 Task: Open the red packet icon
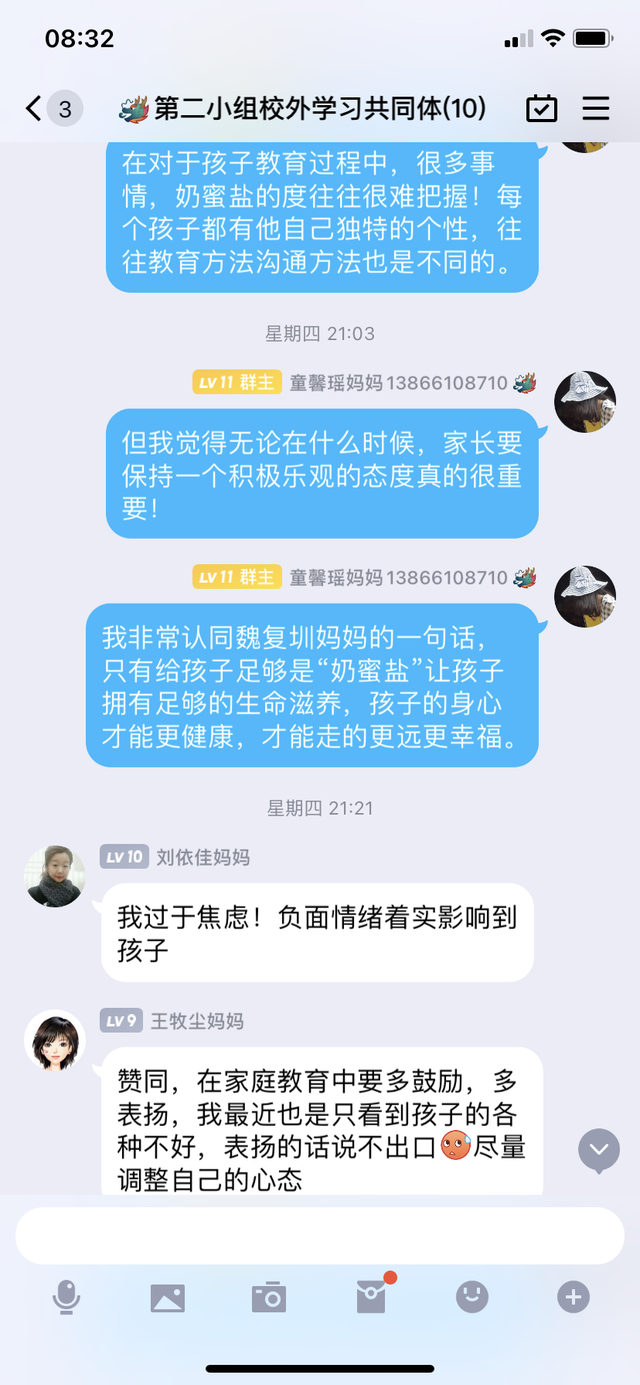[x=371, y=1298]
